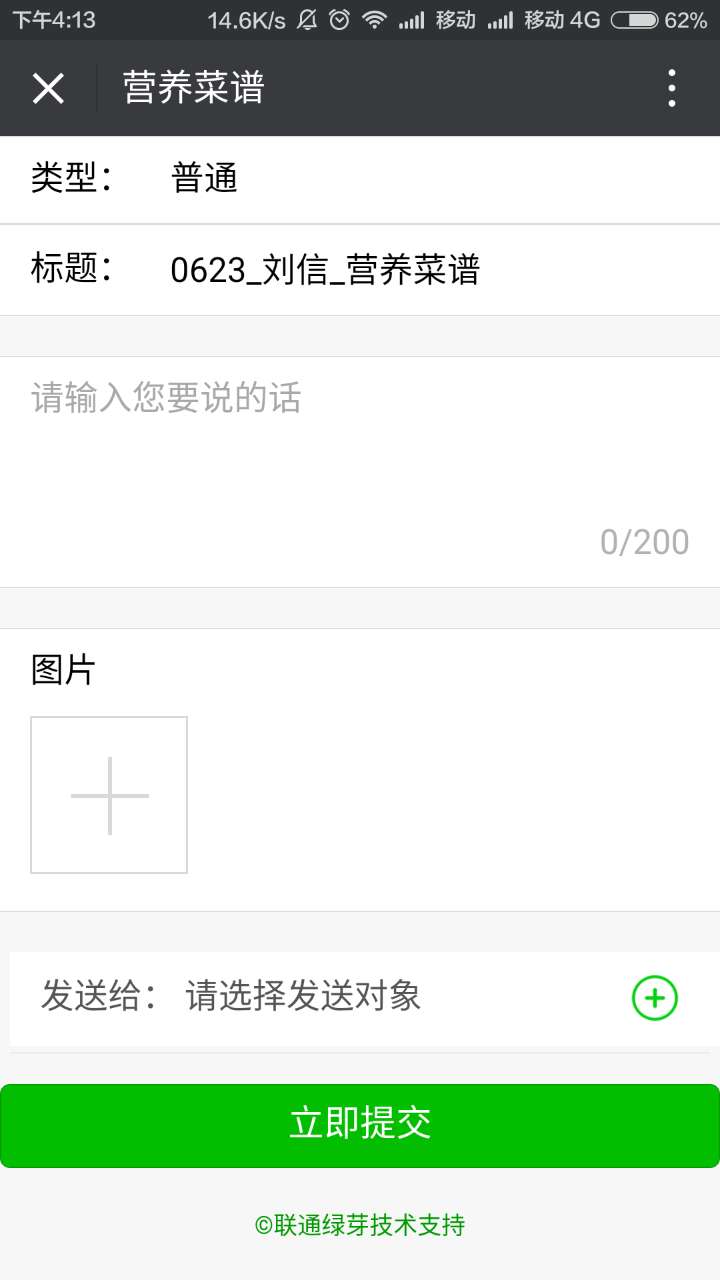Open the overflow menu

[671, 89]
